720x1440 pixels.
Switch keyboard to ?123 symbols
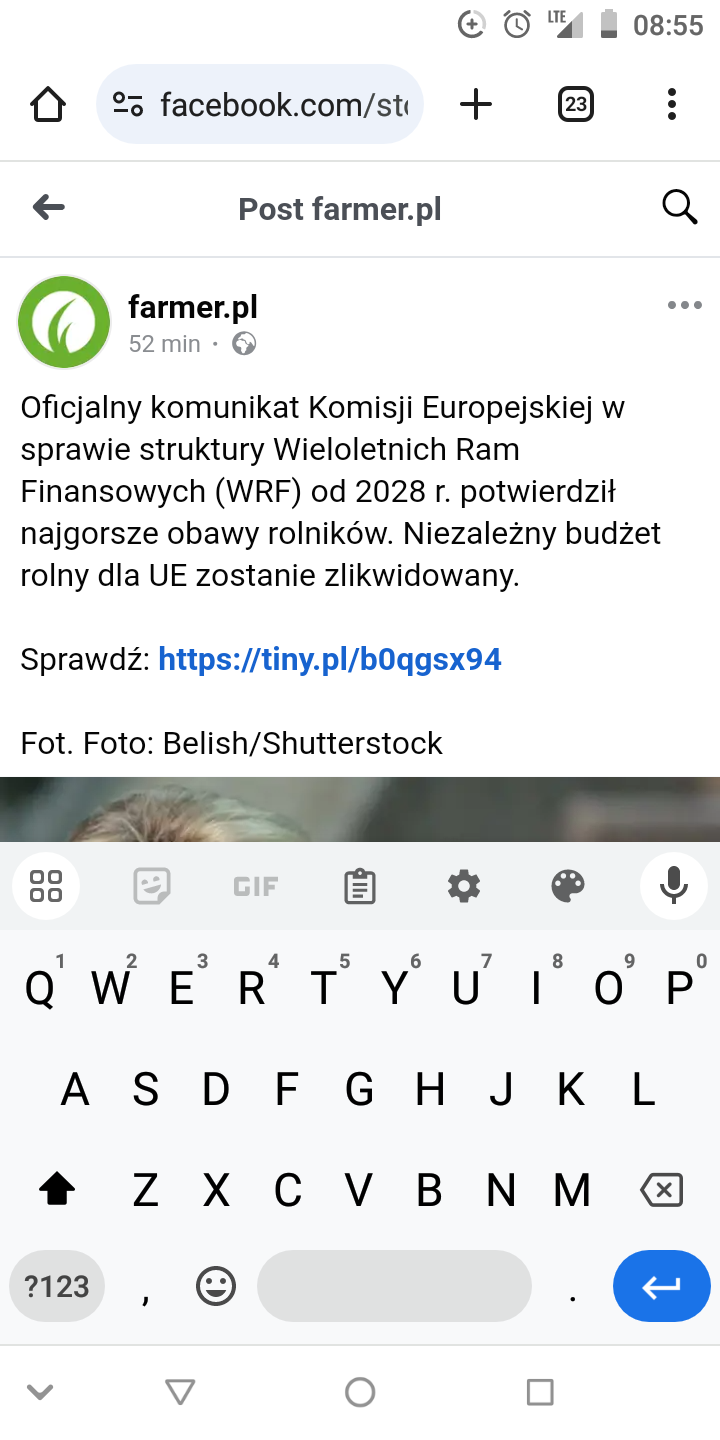(57, 1287)
